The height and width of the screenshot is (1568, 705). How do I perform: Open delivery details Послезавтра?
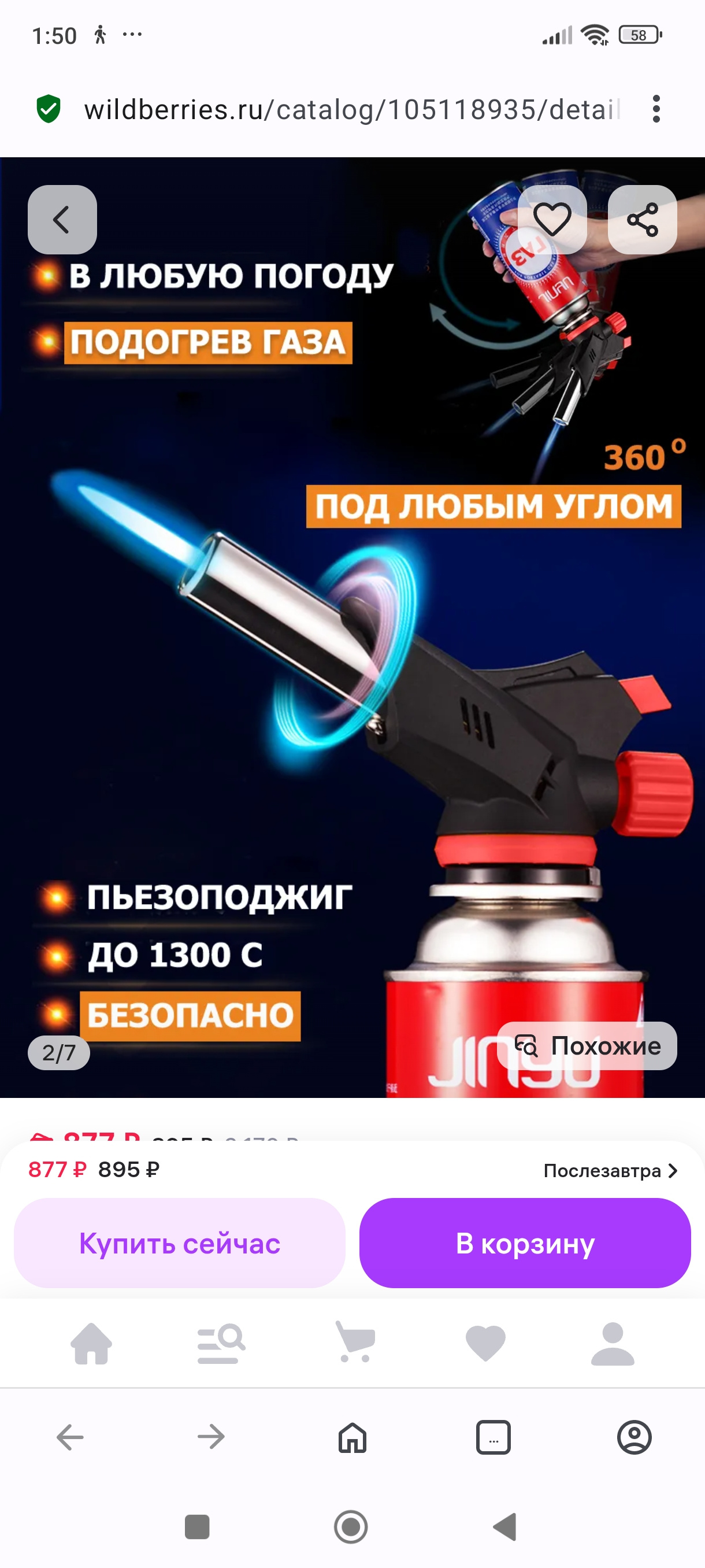(x=610, y=1170)
